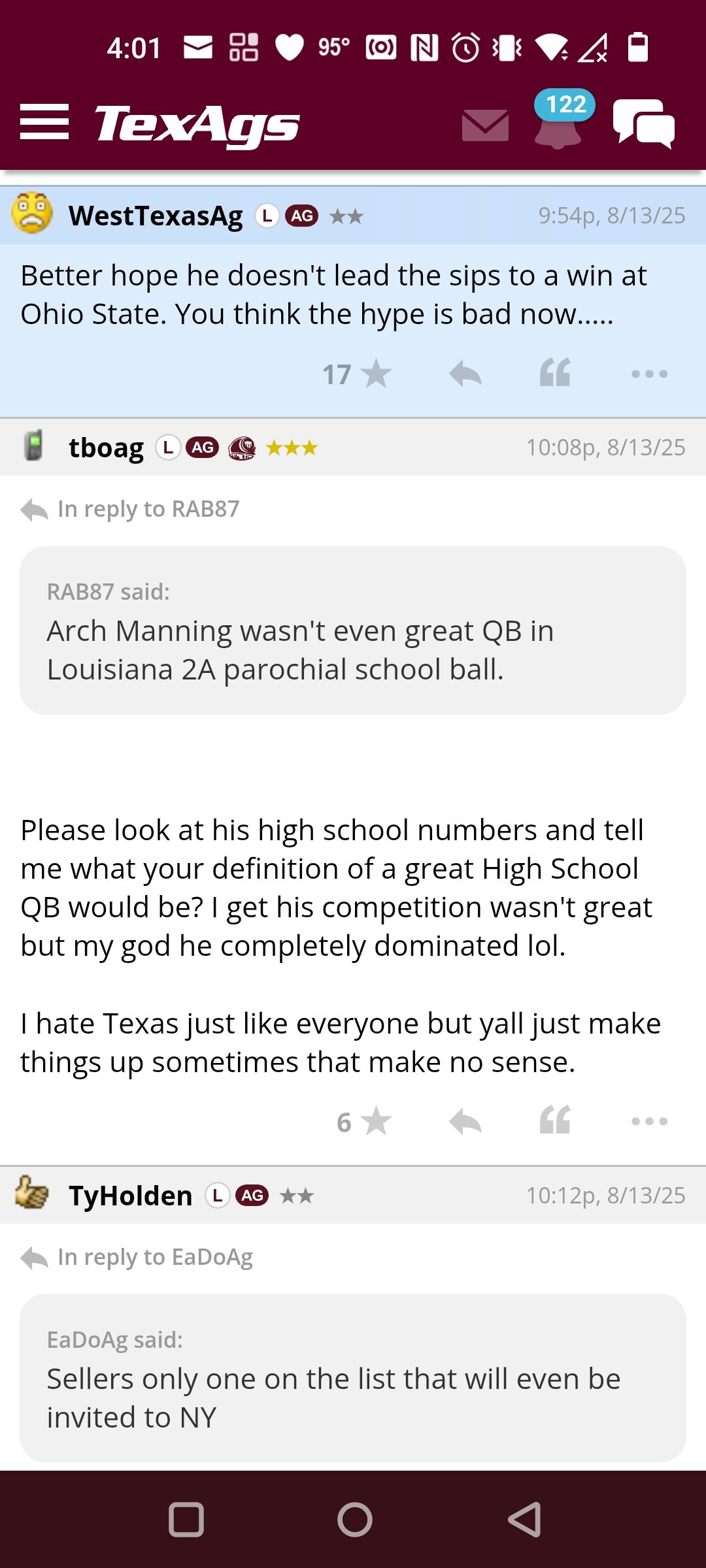Star tboag's post

364,1122
